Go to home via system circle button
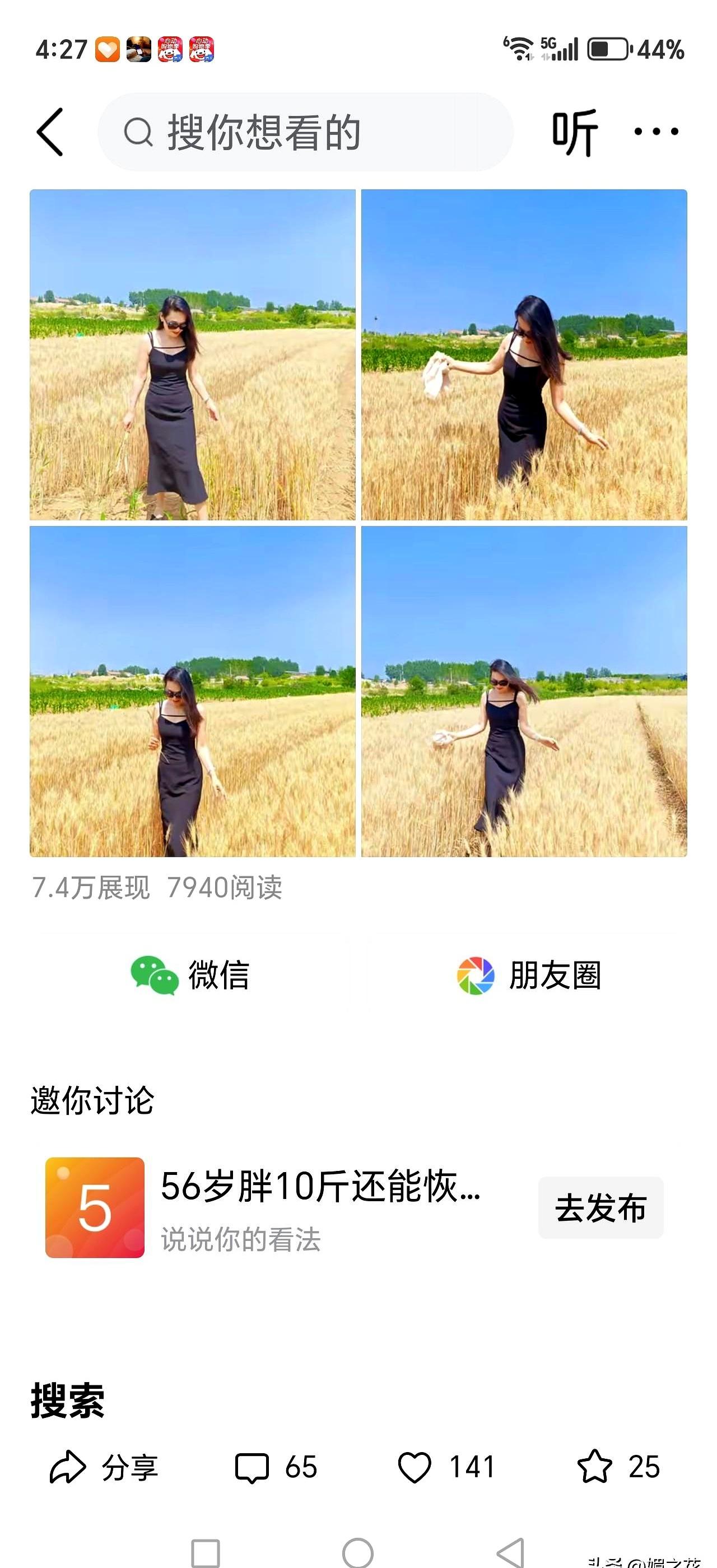The height and width of the screenshot is (1568, 717). tap(358, 1552)
